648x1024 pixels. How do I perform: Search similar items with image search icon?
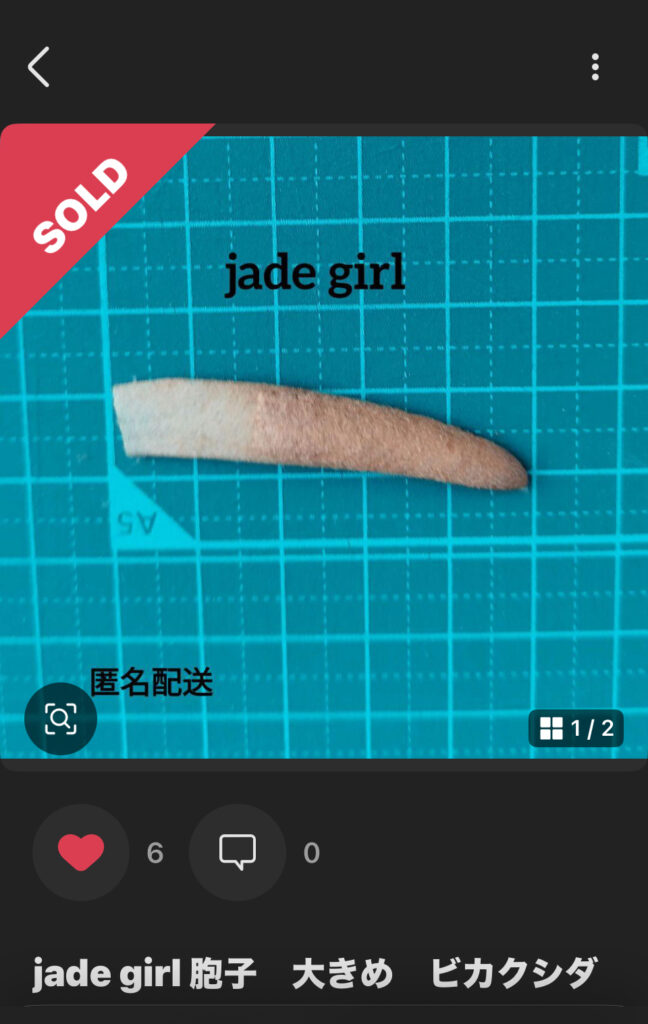(60, 718)
